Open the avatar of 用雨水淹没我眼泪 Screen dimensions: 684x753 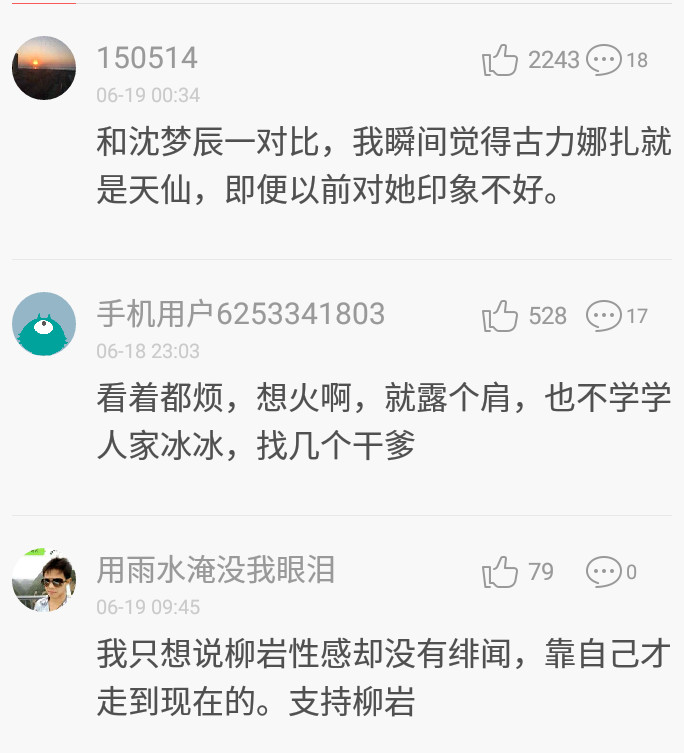(x=44, y=580)
